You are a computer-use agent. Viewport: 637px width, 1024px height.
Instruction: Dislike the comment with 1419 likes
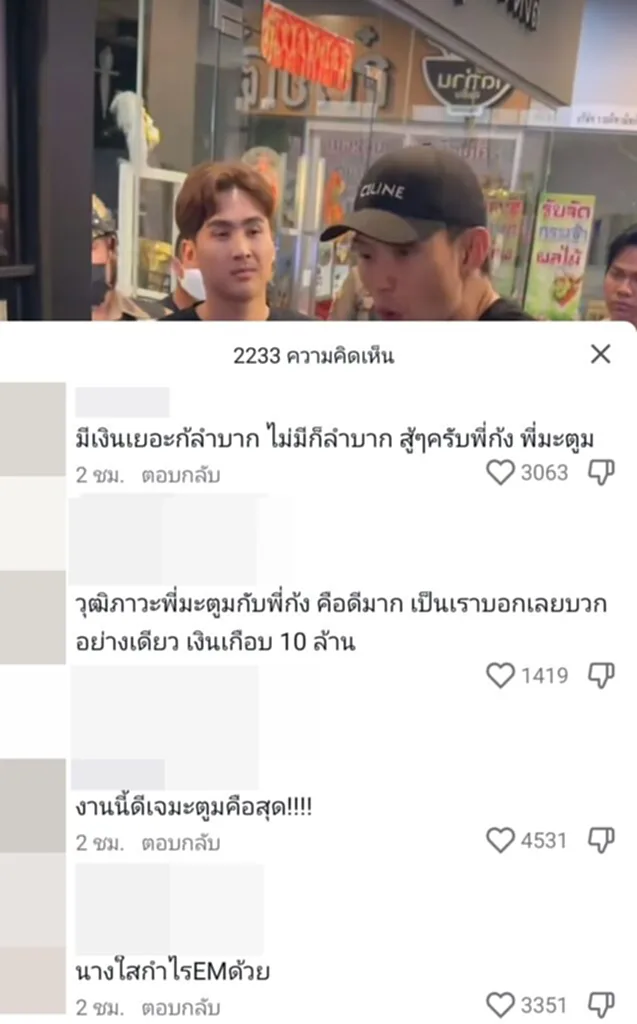[601, 675]
